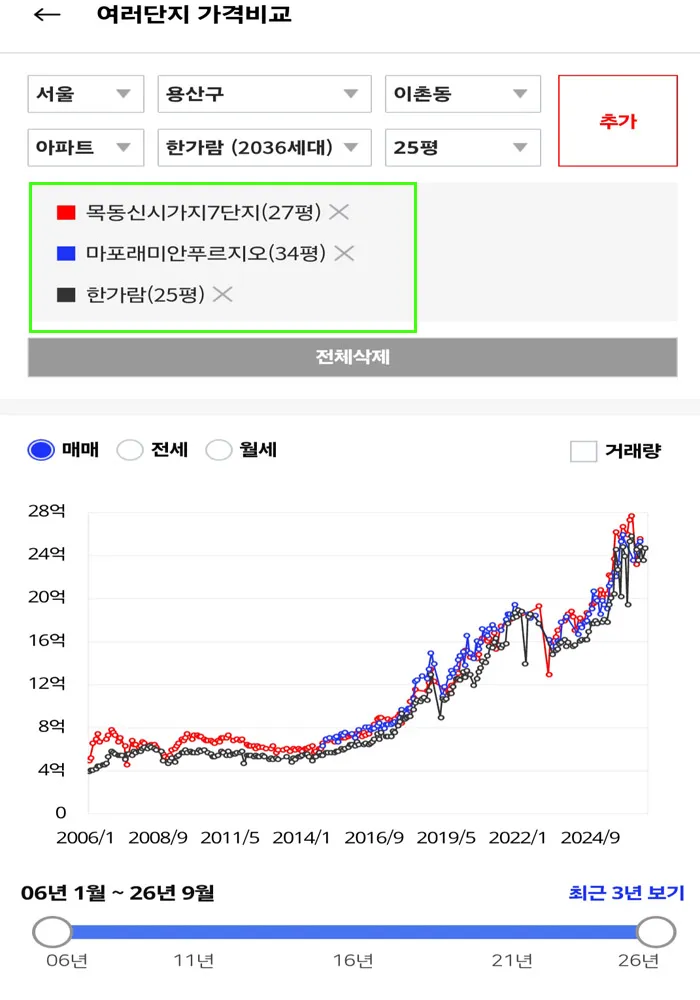Tap the left handle of date range slider
The width and height of the screenshot is (700, 1000).
click(53, 932)
